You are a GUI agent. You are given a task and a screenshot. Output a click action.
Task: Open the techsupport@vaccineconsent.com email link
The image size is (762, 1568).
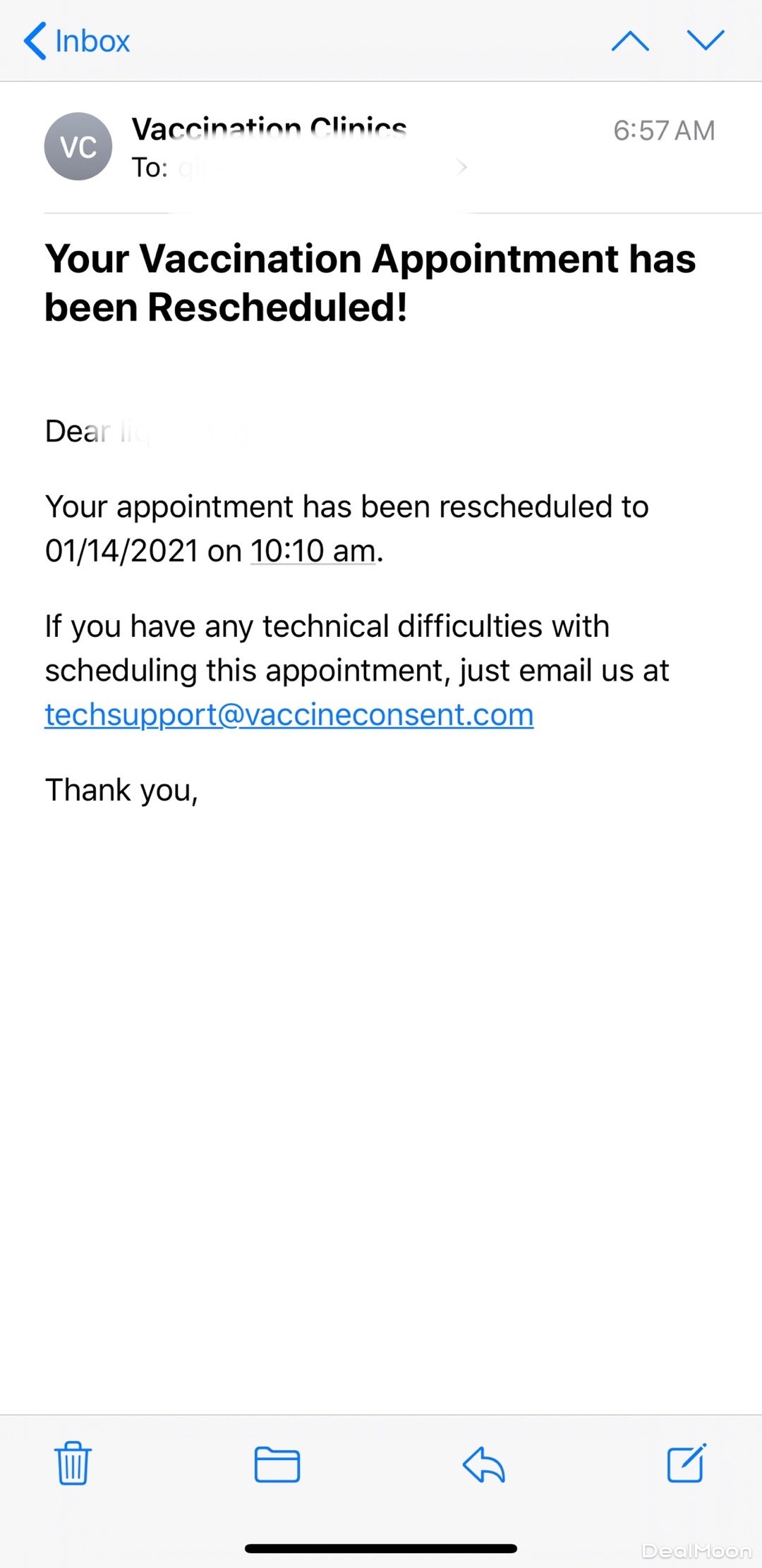point(289,715)
